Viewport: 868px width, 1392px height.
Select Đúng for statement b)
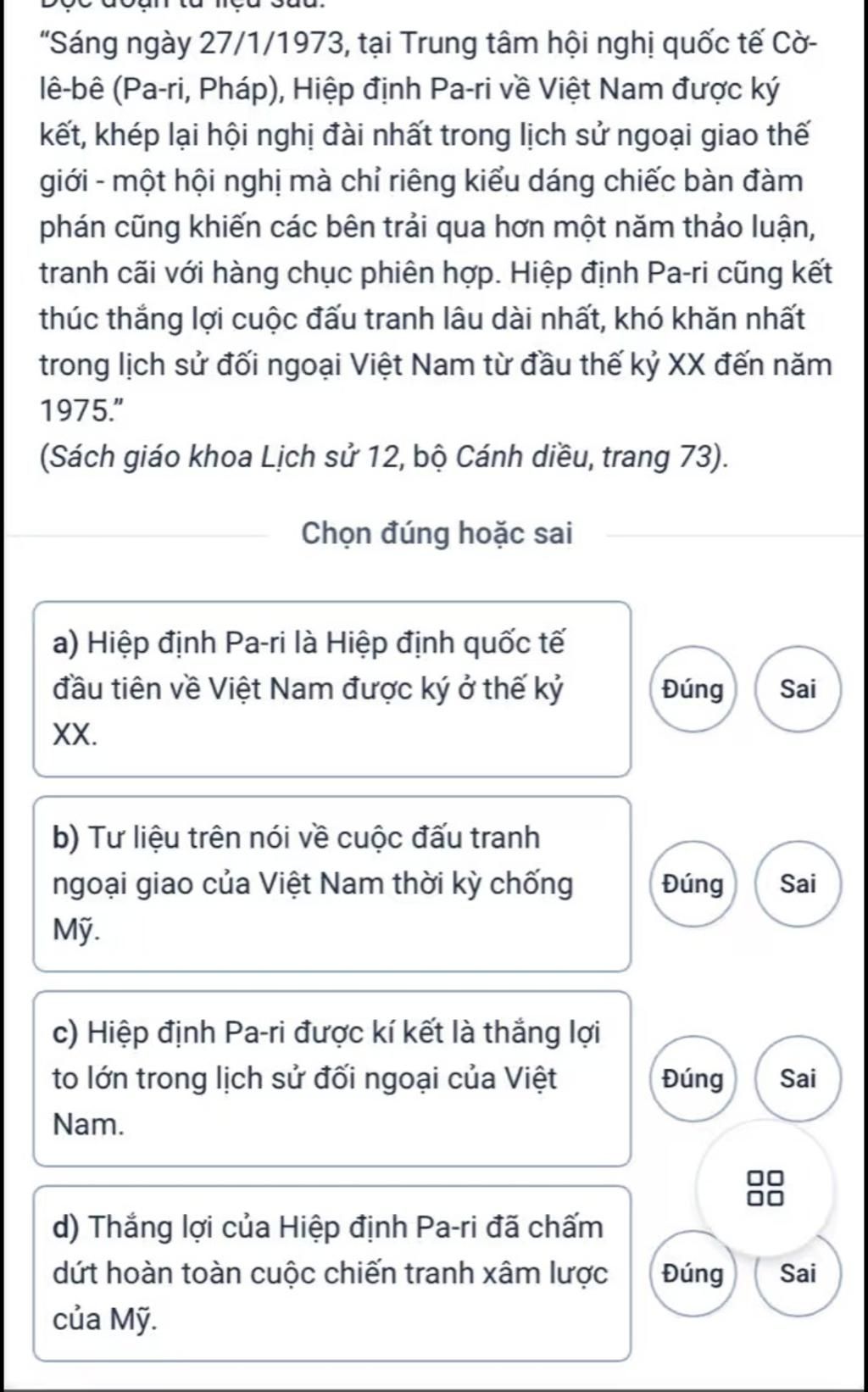click(693, 884)
